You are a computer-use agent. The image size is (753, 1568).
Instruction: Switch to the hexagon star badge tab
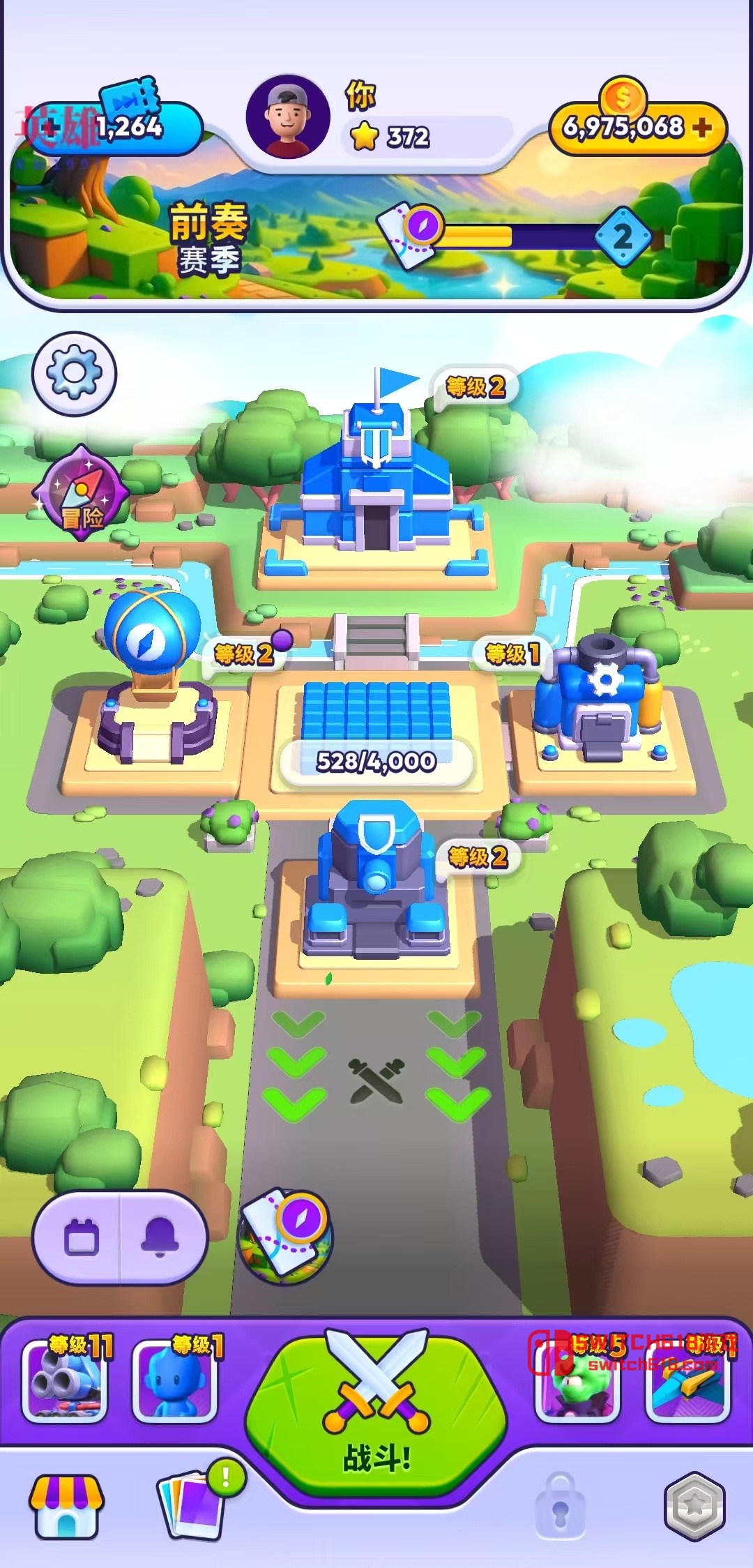tap(694, 1507)
